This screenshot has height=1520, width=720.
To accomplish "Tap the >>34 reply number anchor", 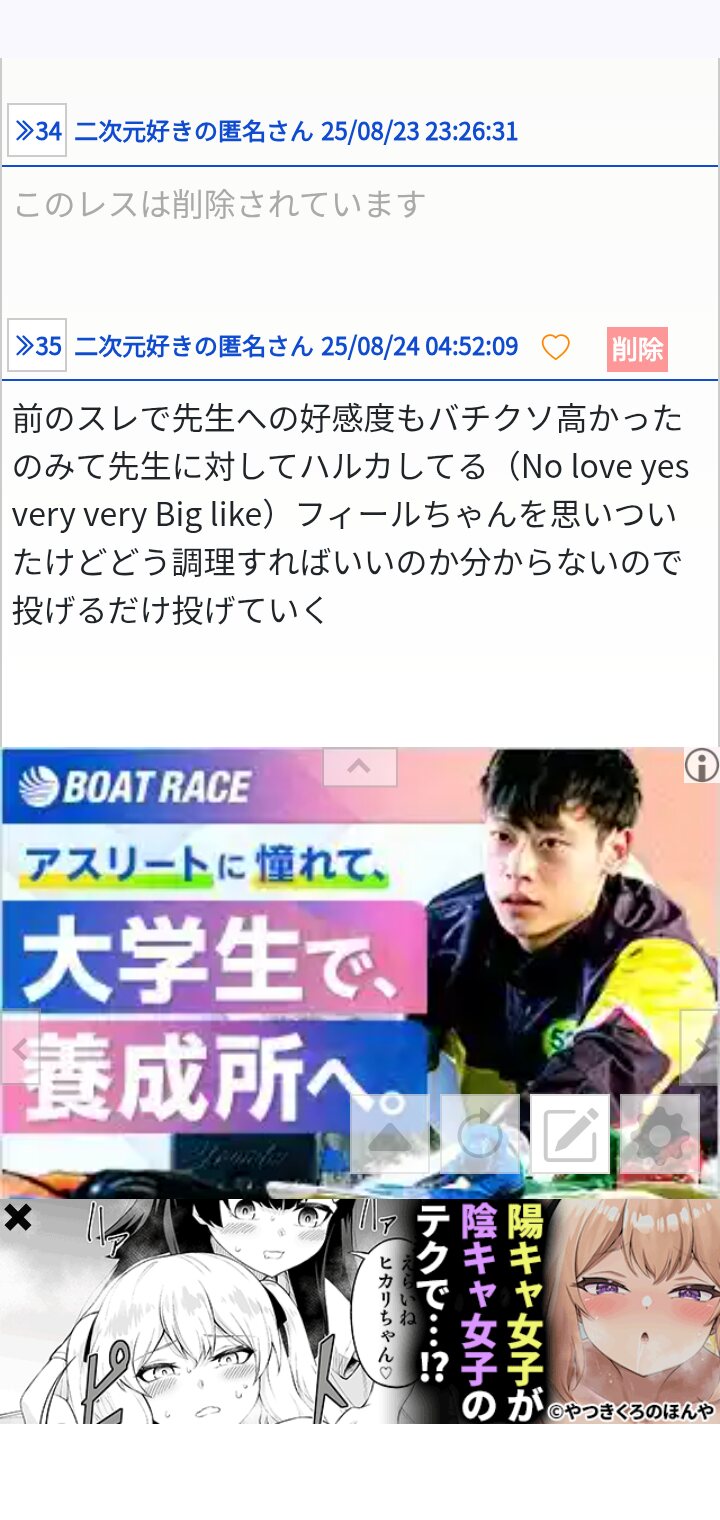I will pos(37,131).
